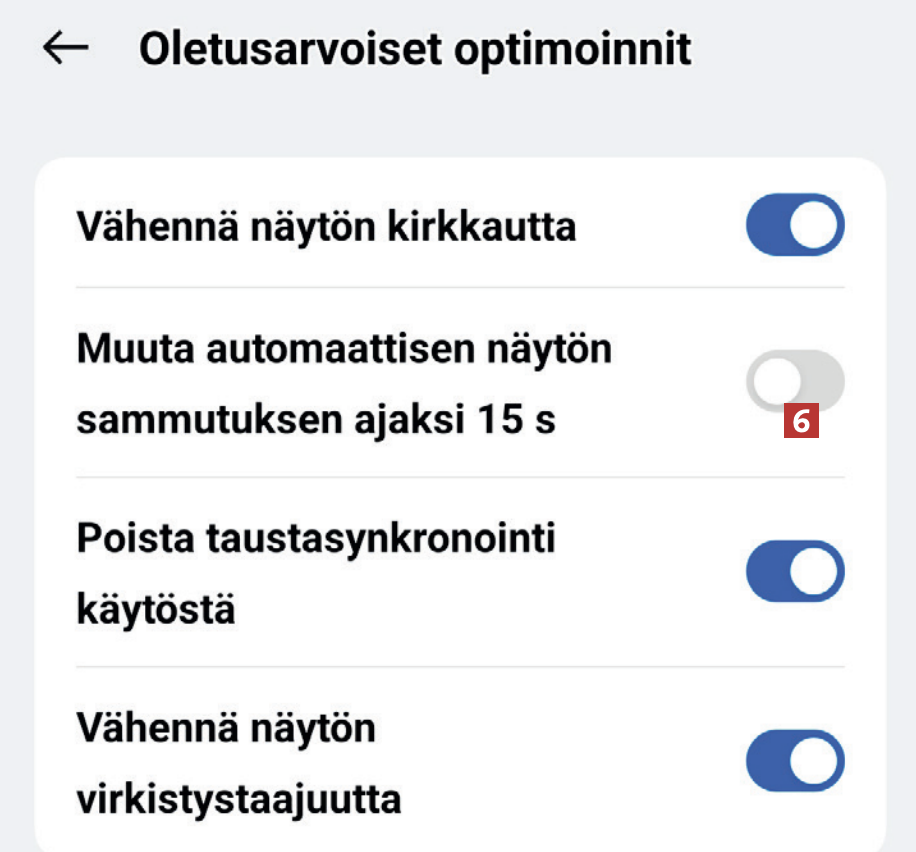Disable Poista taustasynkronointi käytöstä switch
Viewport: 916px width, 852px height.
click(x=795, y=571)
